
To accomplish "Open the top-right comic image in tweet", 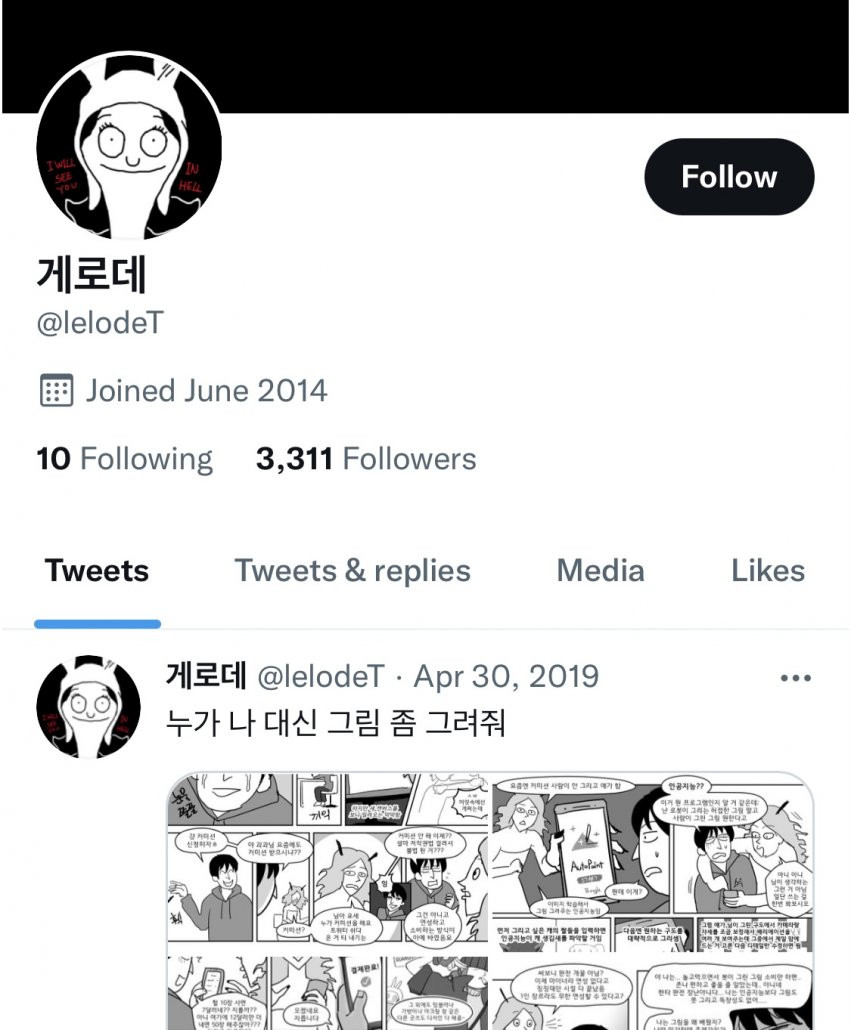I will coord(652,860).
